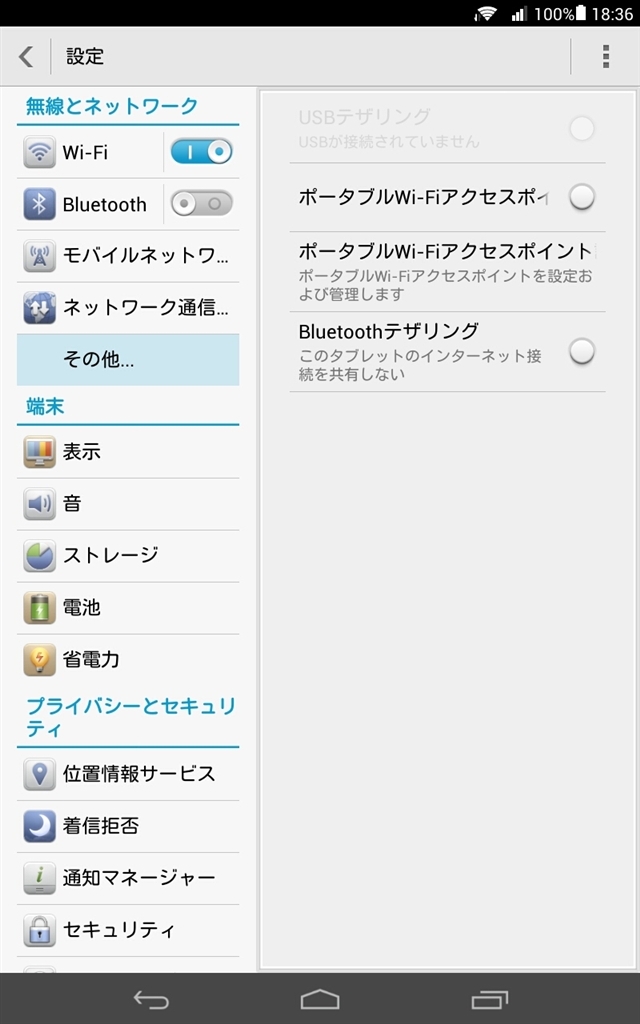The width and height of the screenshot is (640, 1024).
Task: Open 電池 battery settings
Action: [128, 608]
